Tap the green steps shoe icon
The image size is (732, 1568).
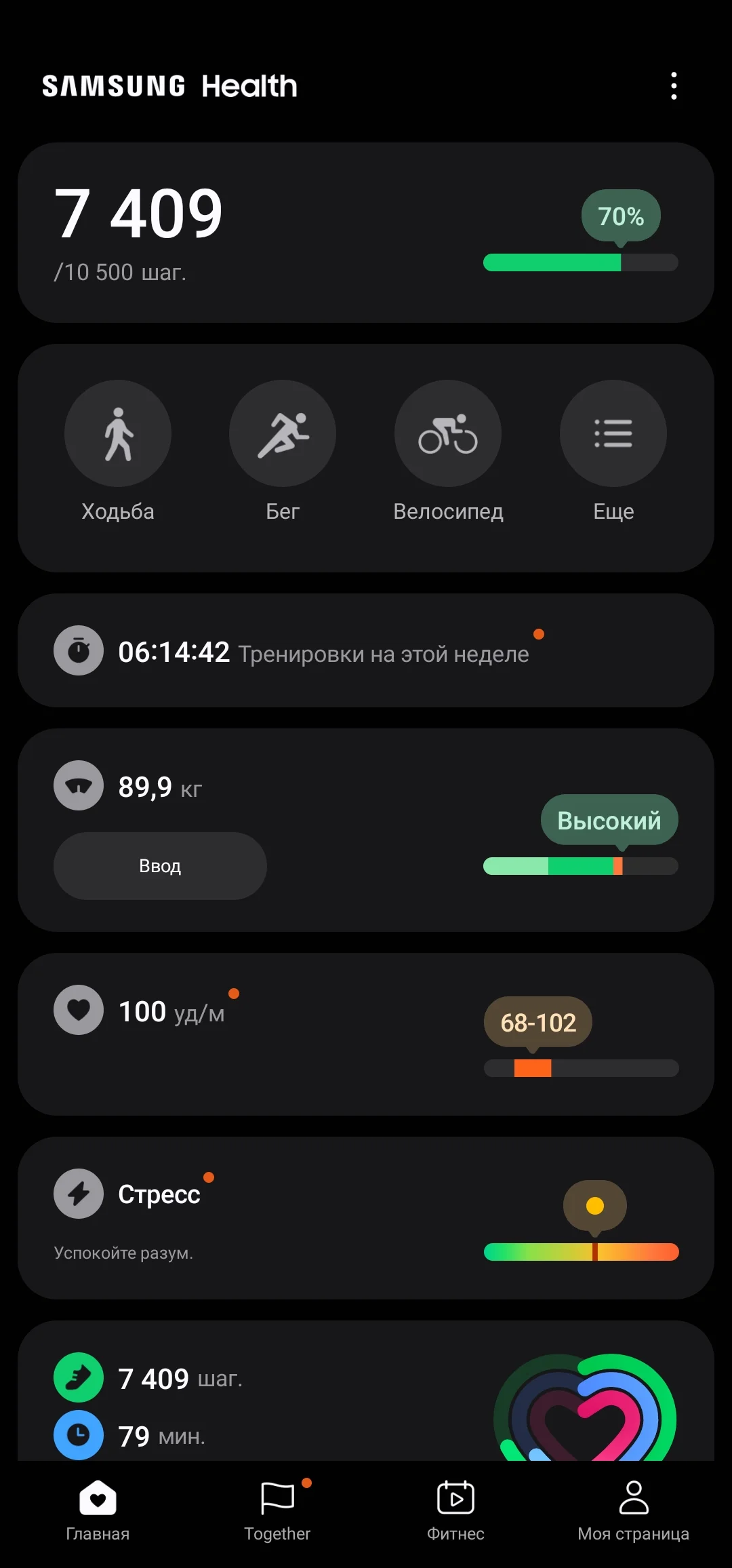pos(79,1378)
